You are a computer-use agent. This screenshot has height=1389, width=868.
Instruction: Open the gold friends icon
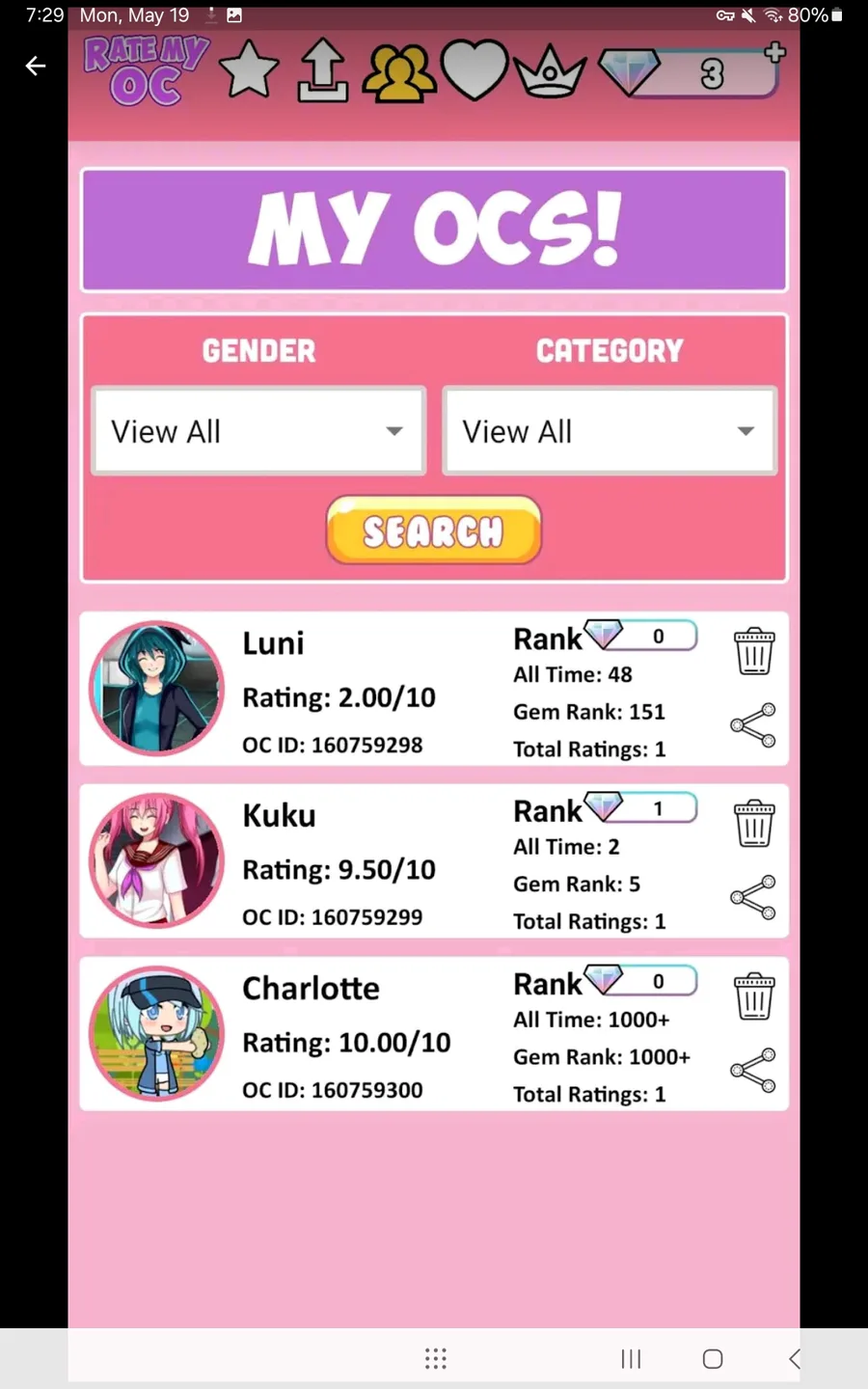point(398,72)
